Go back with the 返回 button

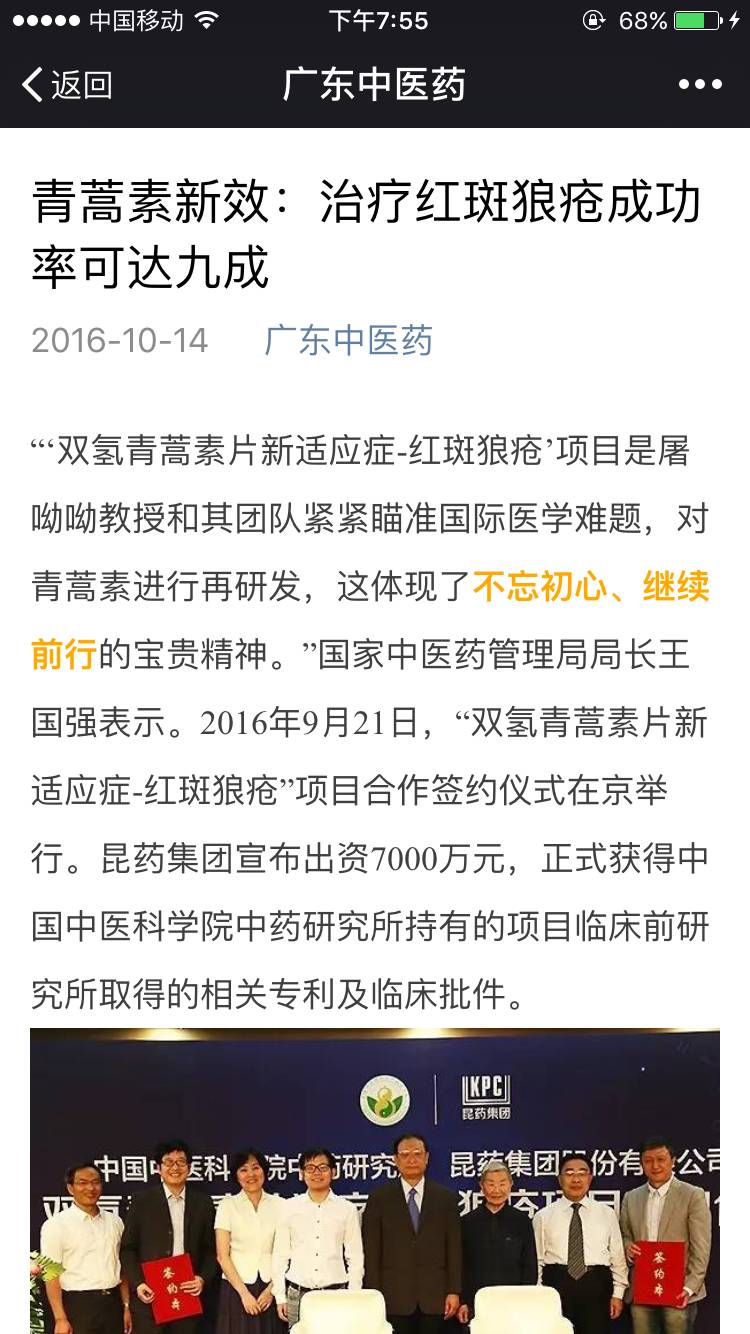click(66, 85)
